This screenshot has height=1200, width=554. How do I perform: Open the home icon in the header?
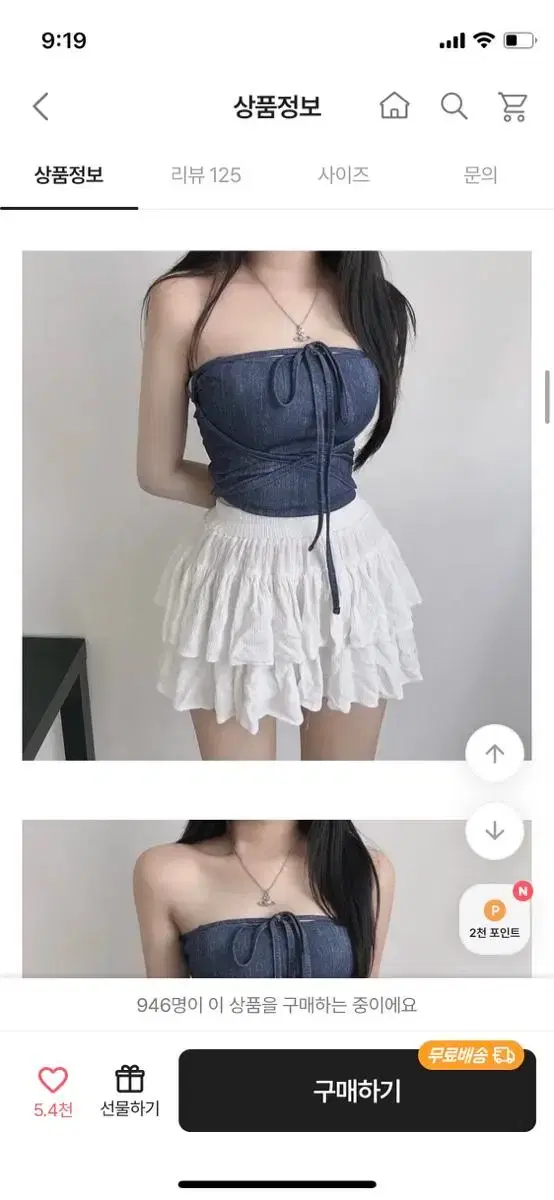pos(394,106)
